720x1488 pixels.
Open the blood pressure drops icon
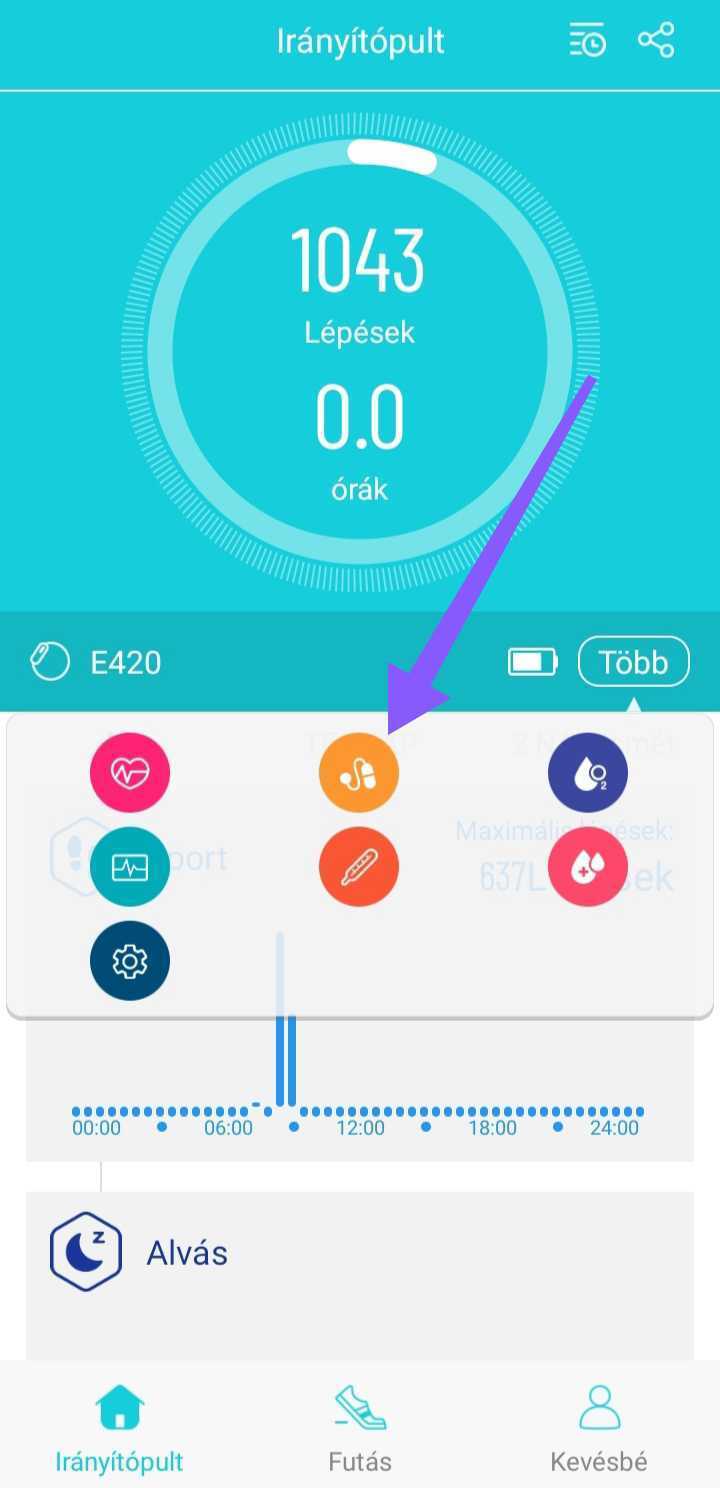587,867
